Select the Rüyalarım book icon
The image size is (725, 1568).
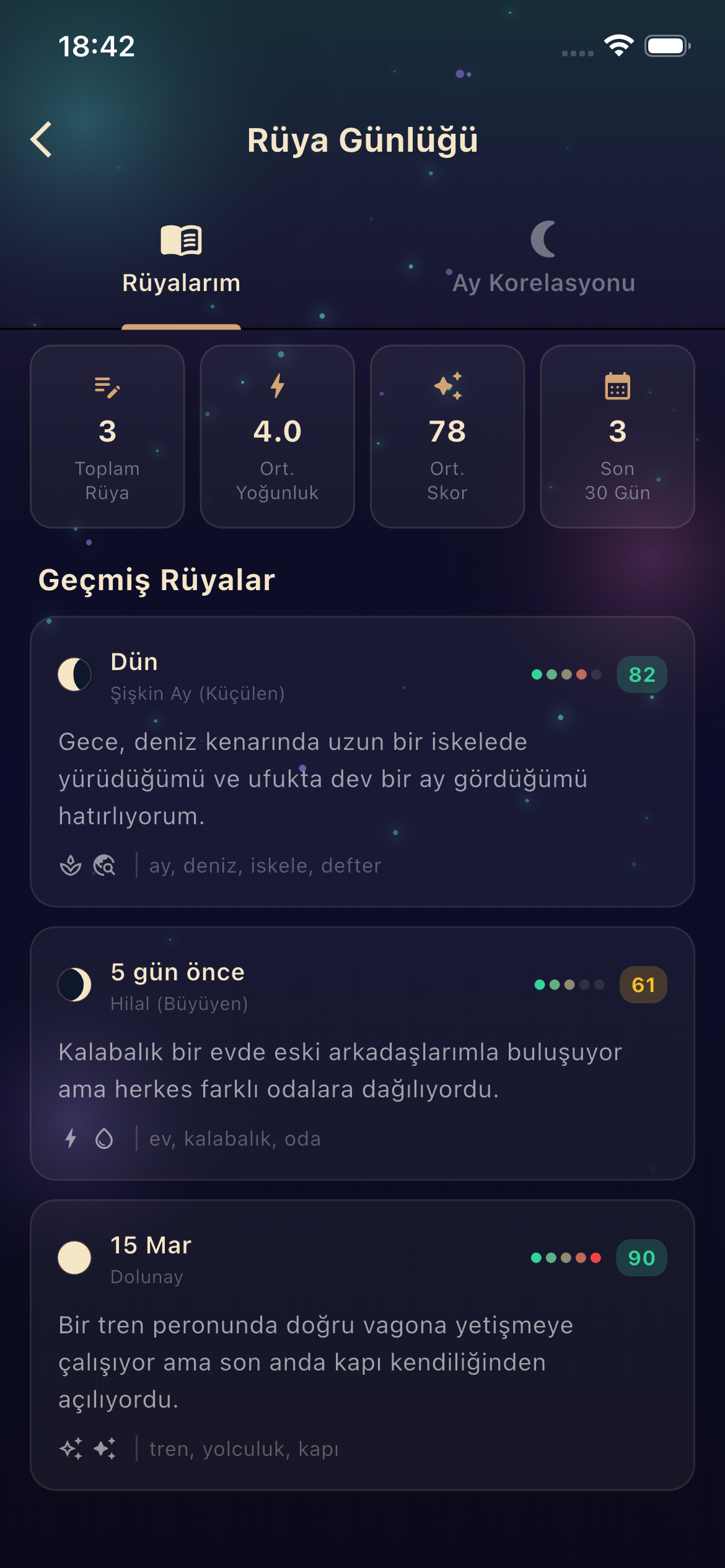point(180,240)
